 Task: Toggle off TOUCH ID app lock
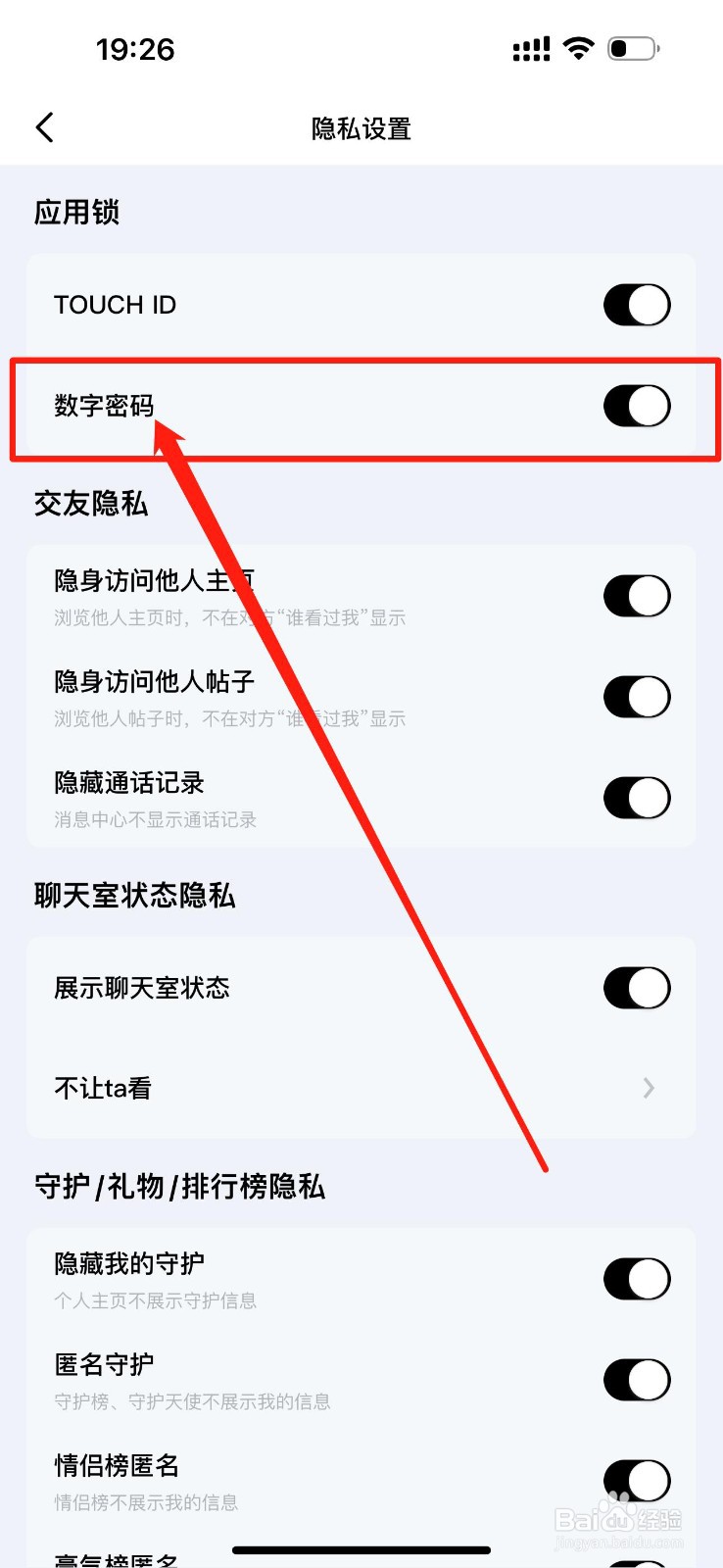coord(636,305)
